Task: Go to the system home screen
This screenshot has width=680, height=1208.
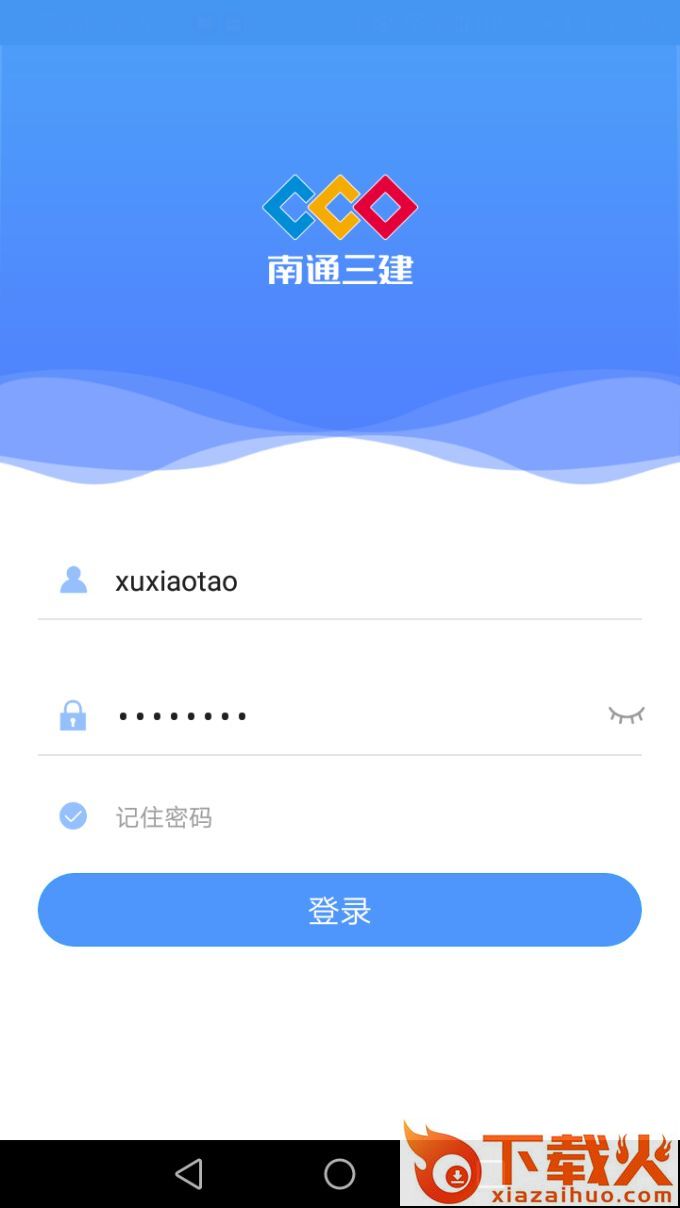Action: (340, 1174)
